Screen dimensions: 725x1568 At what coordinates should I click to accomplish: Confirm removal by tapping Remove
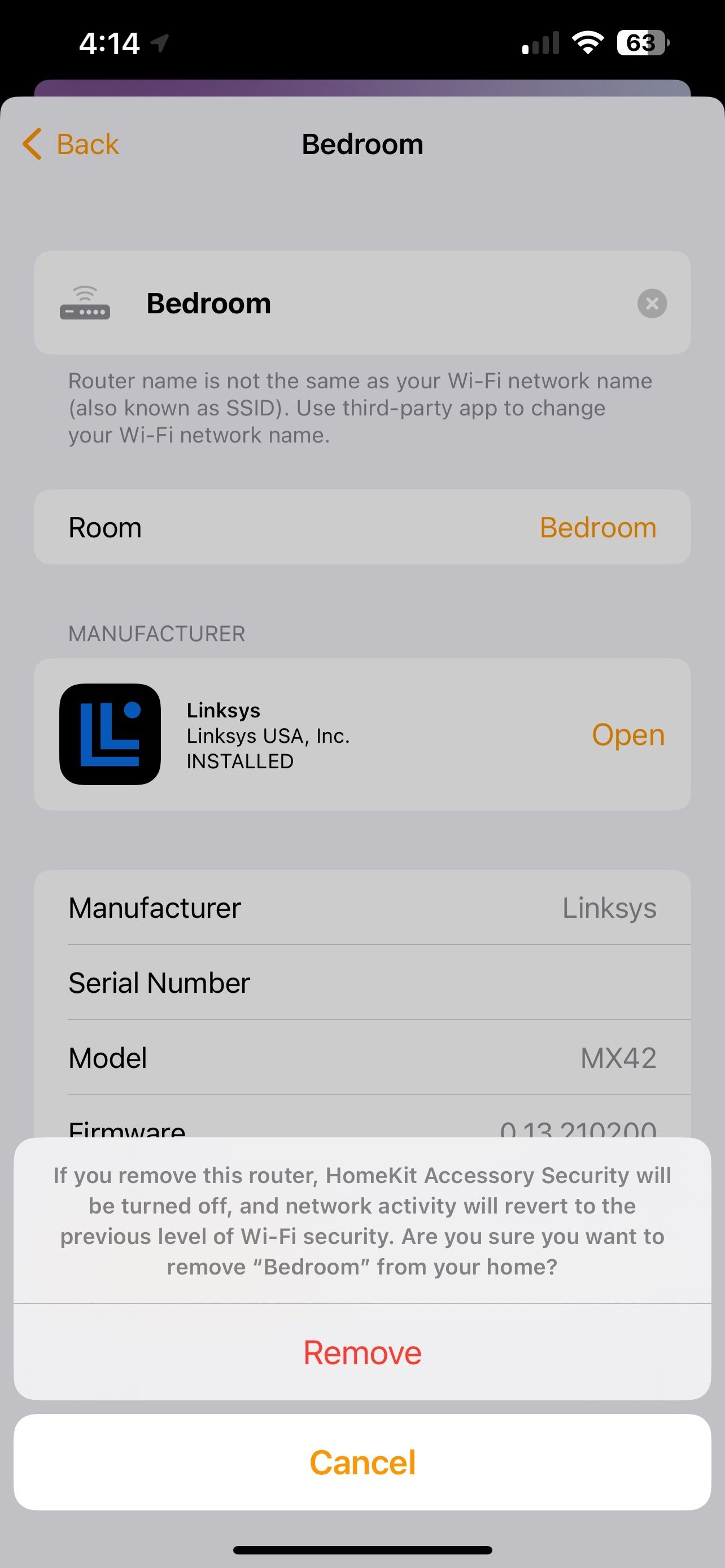pos(362,1351)
